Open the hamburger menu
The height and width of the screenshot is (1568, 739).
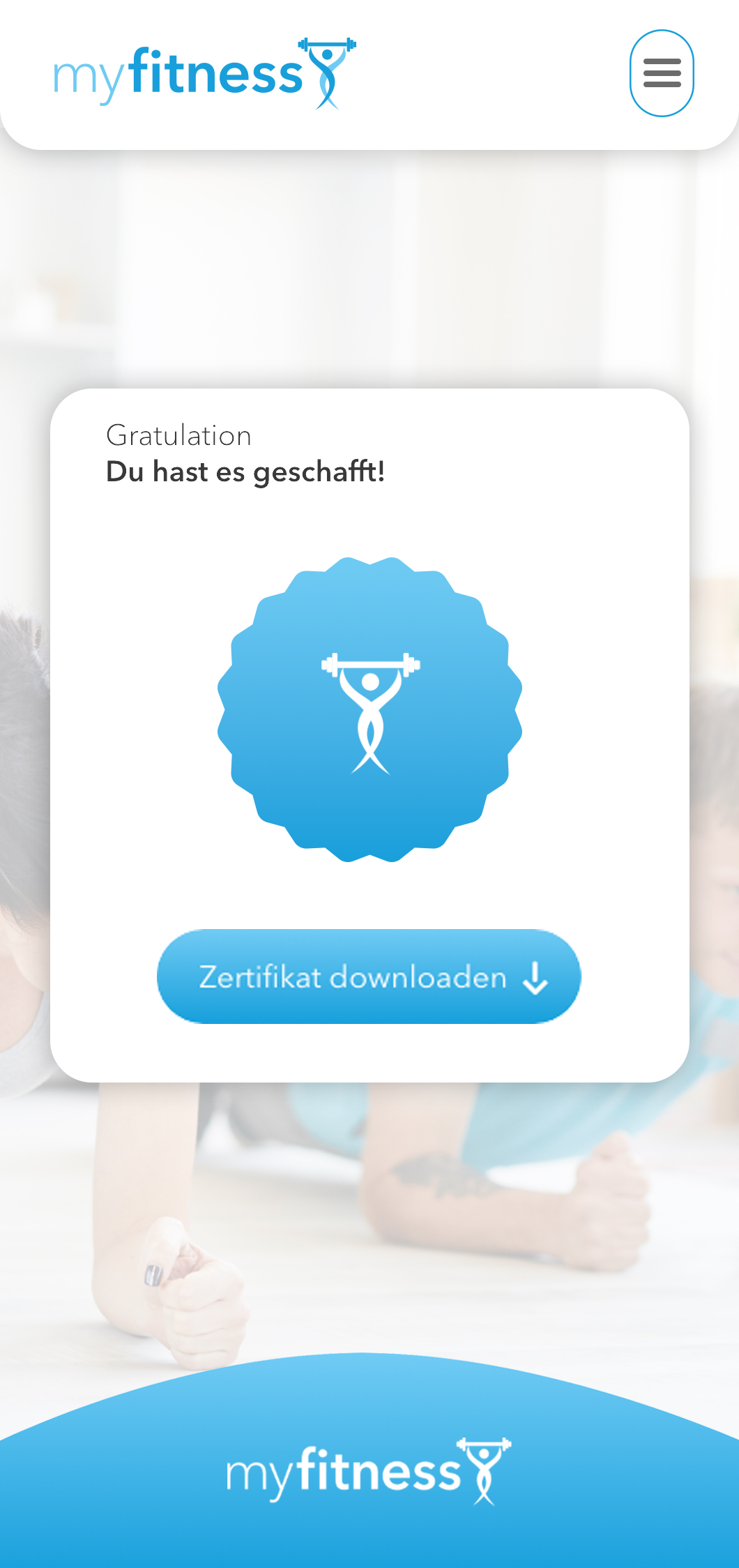661,73
